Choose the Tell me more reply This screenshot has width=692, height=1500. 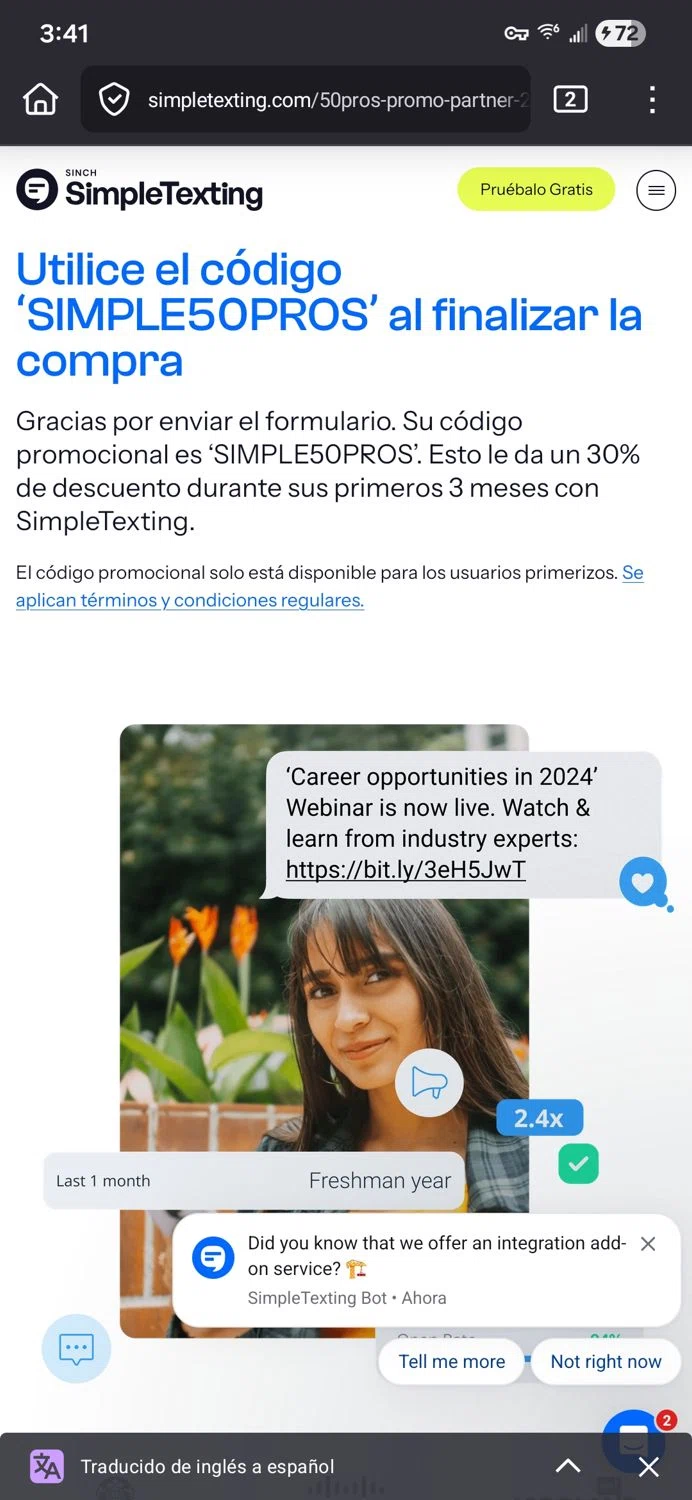451,1362
